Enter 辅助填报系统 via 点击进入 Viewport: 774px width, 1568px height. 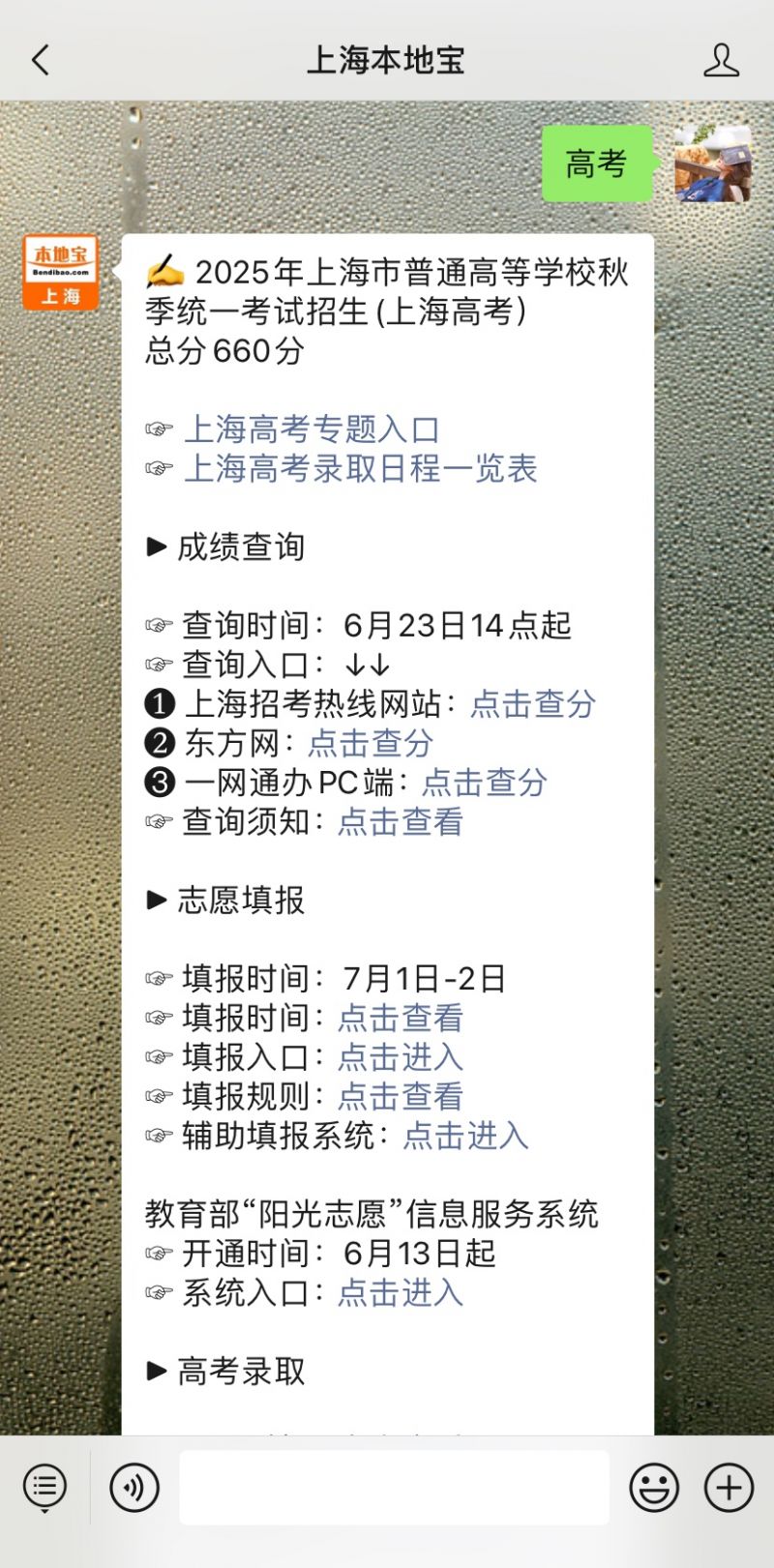tap(465, 1137)
